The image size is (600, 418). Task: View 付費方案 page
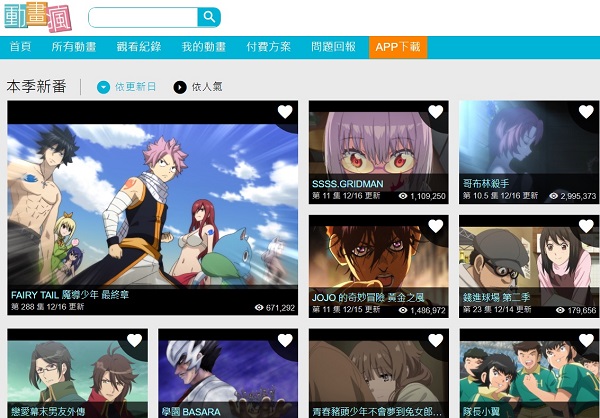tap(268, 47)
